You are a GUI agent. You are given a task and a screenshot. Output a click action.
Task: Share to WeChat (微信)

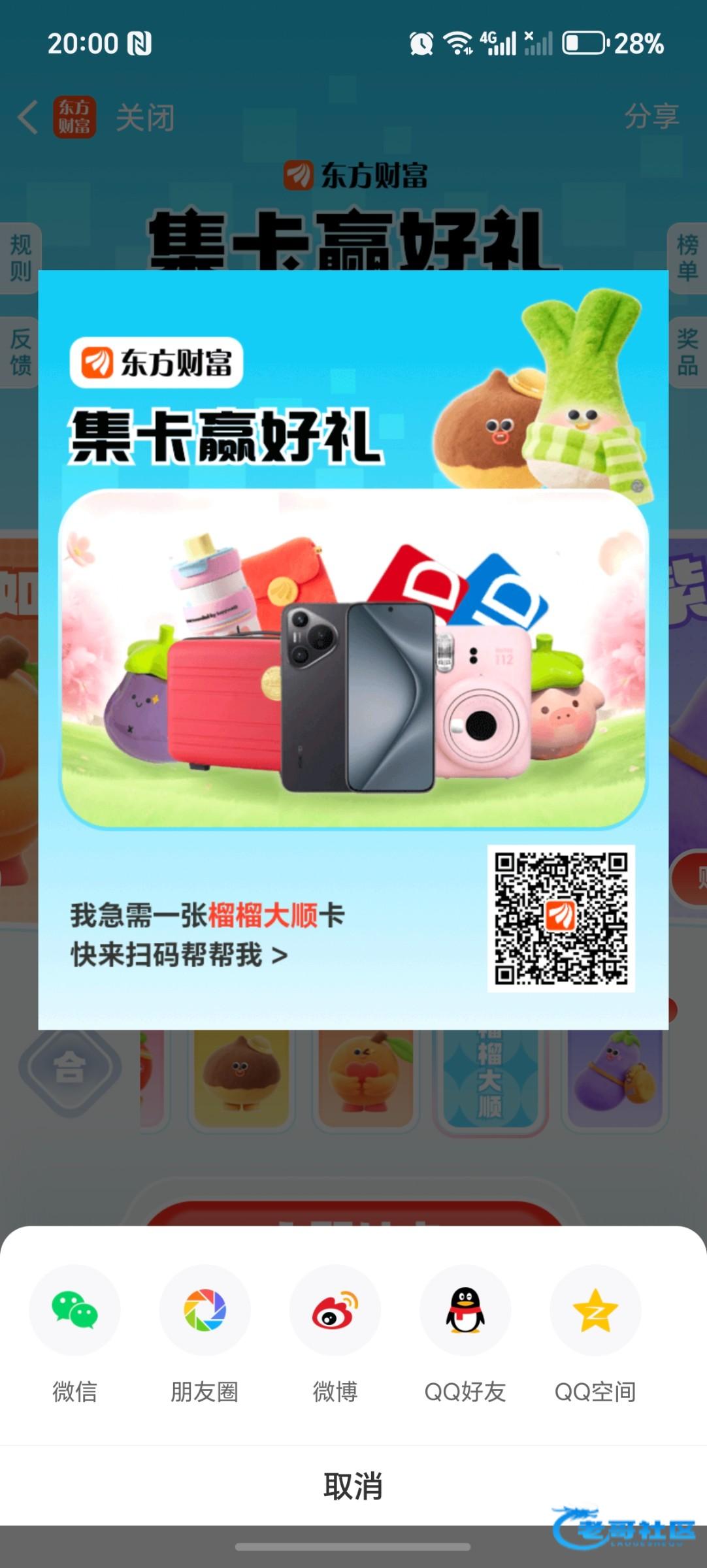pos(74,1311)
